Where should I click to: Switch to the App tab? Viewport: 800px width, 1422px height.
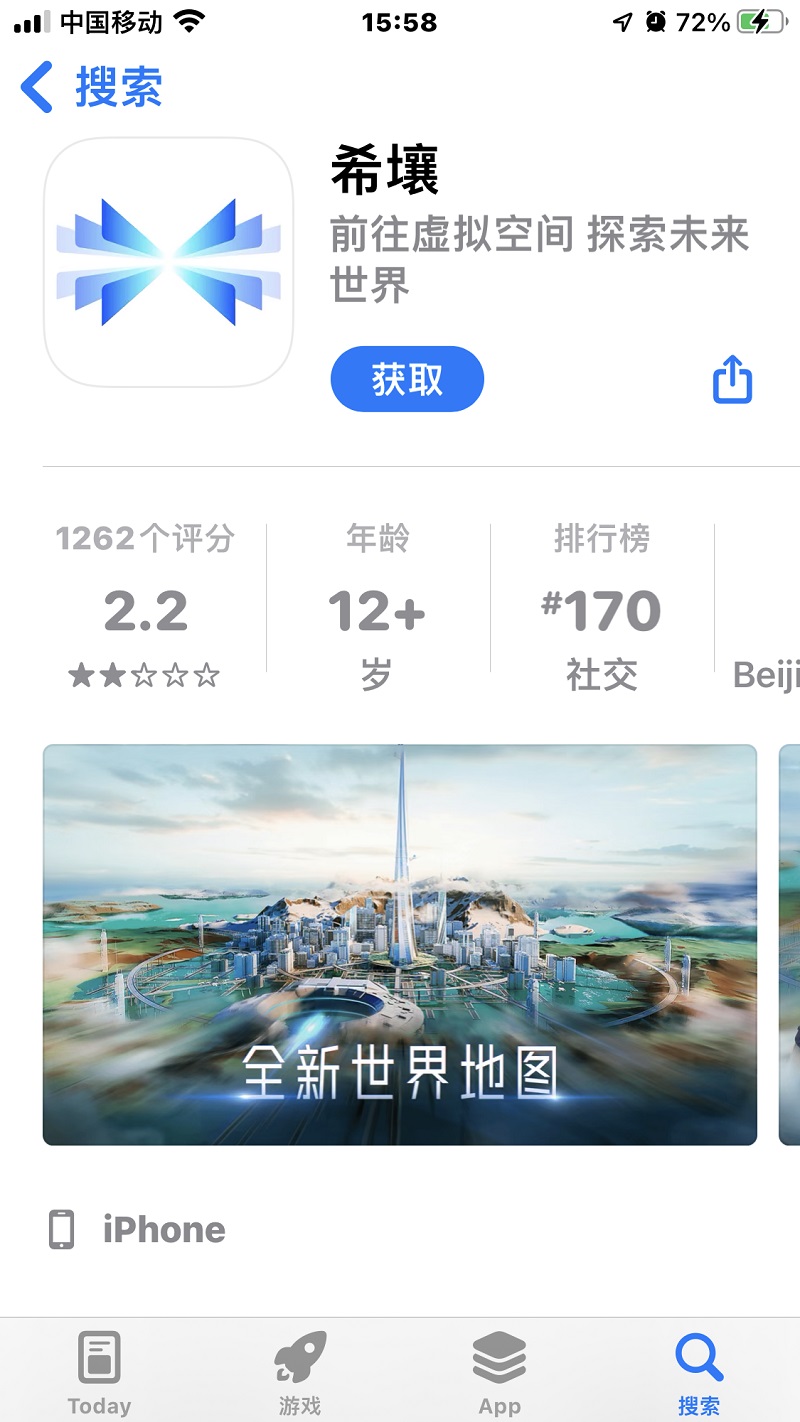click(499, 1373)
